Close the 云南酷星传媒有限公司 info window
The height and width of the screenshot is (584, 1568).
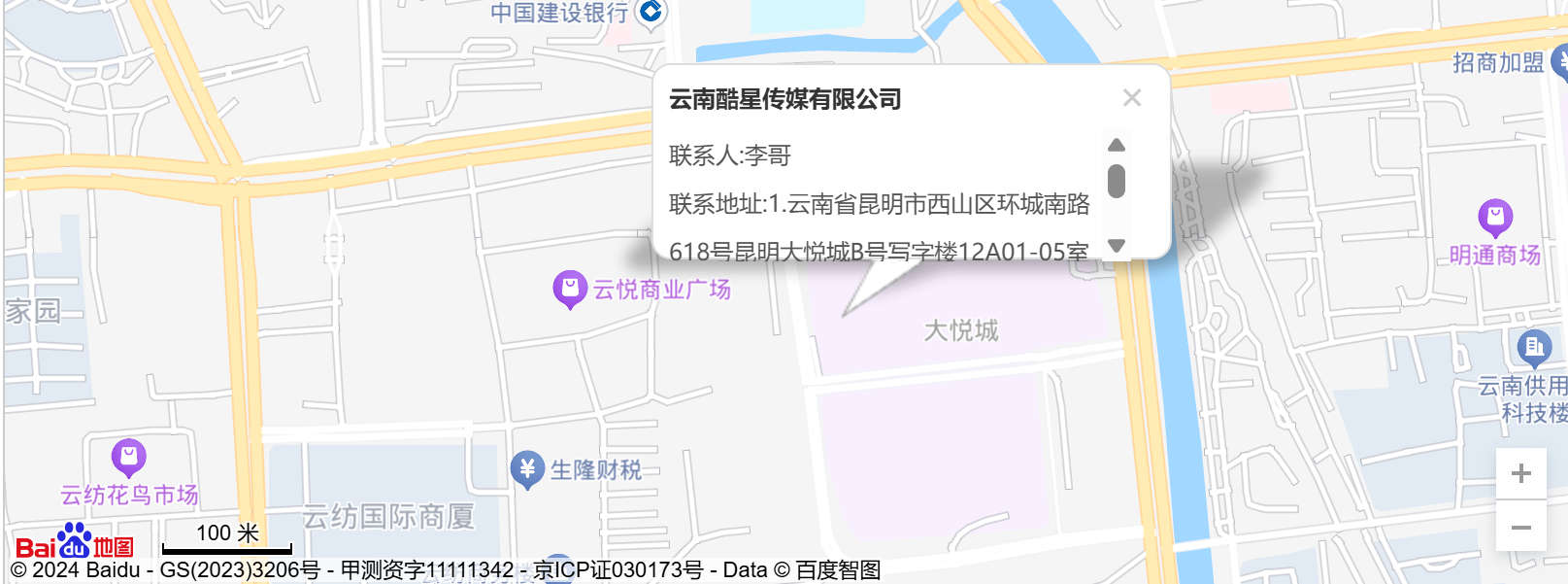click(1131, 98)
